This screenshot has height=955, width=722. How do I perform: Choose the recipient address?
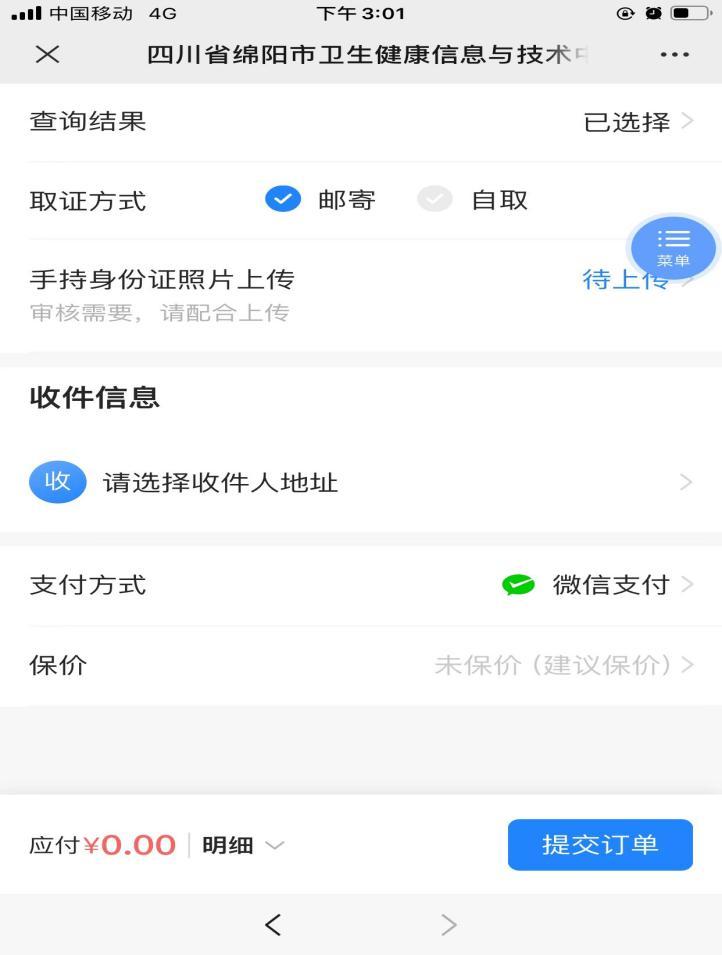click(x=360, y=483)
